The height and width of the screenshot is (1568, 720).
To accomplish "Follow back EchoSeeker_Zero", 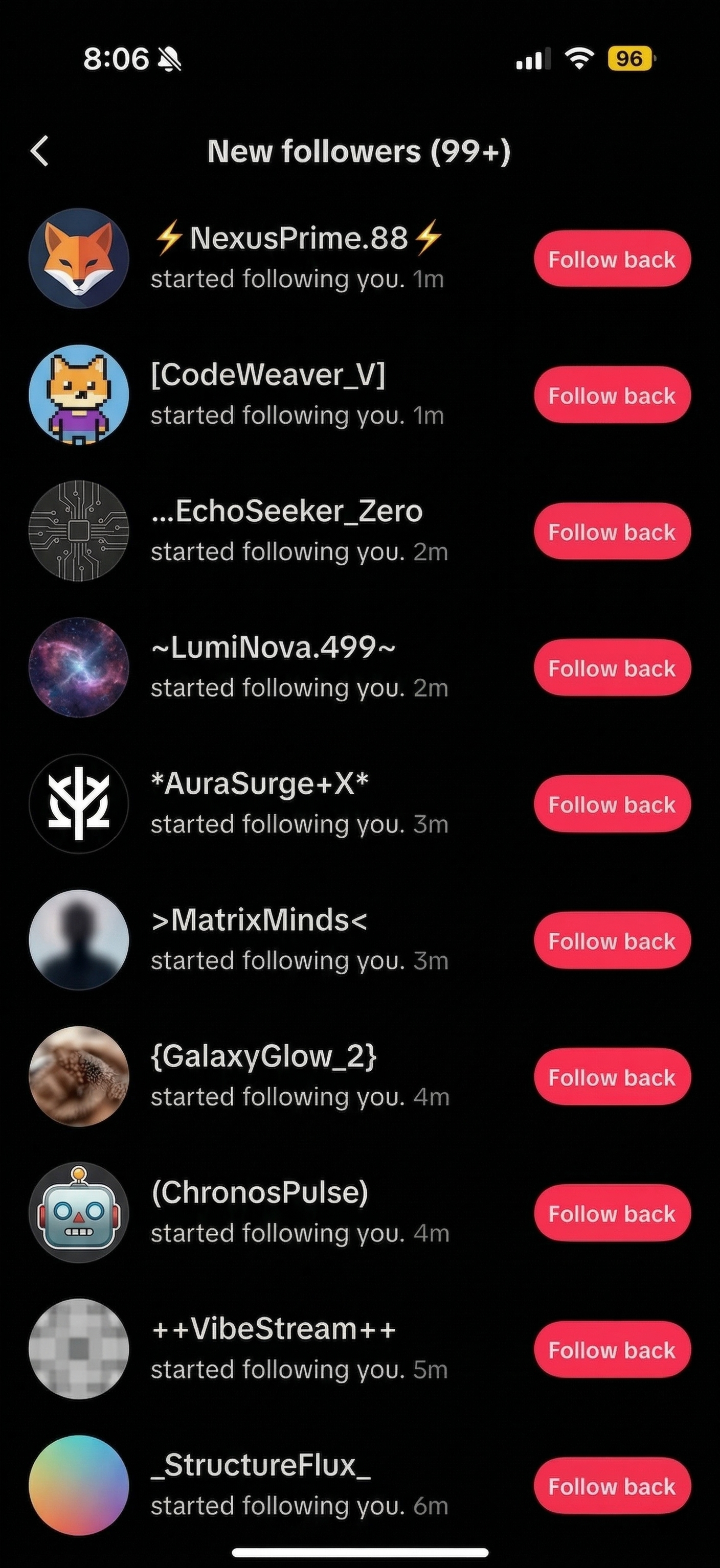I will pyautogui.click(x=612, y=532).
